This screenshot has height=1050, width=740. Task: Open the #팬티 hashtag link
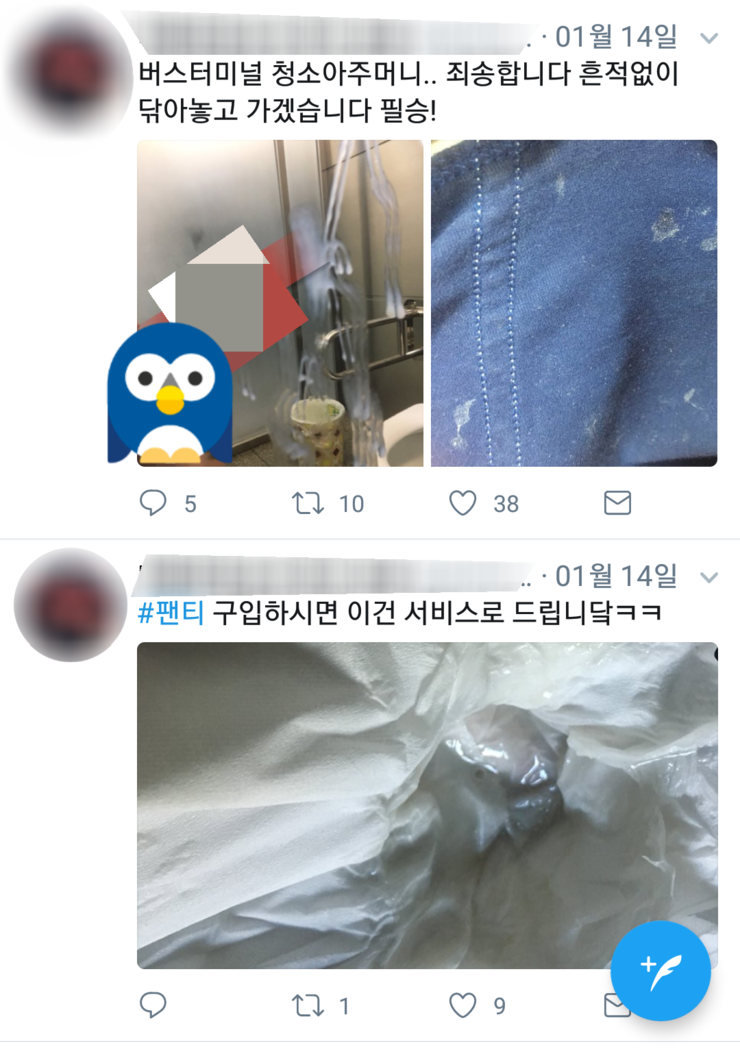pos(170,613)
